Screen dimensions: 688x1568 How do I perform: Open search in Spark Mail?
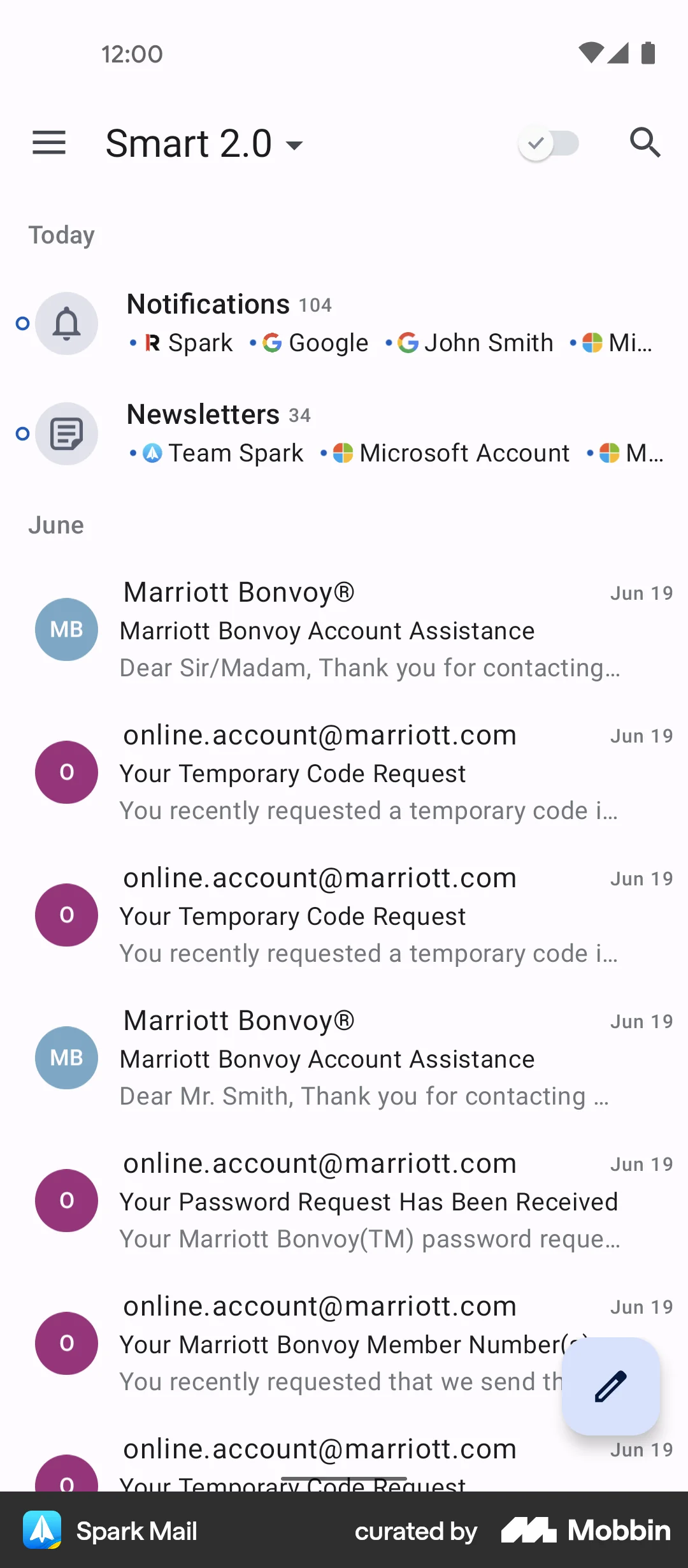[645, 143]
